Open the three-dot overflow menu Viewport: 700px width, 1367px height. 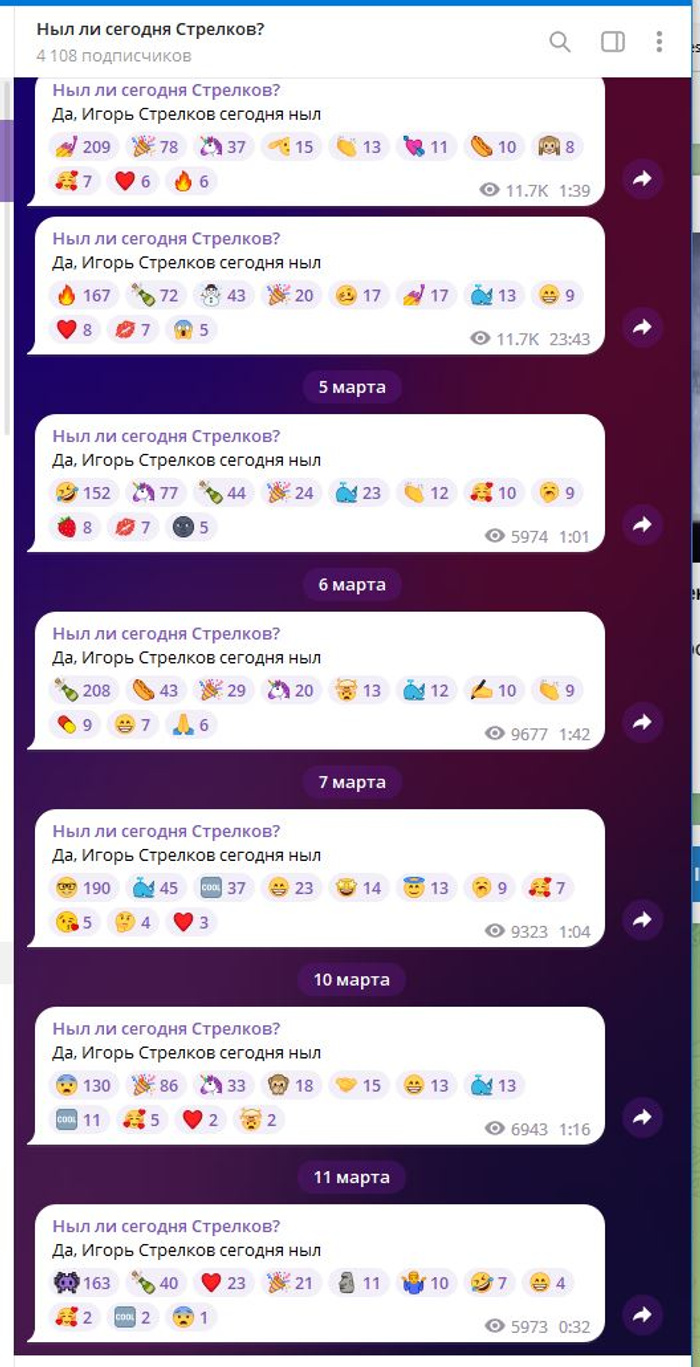point(659,41)
